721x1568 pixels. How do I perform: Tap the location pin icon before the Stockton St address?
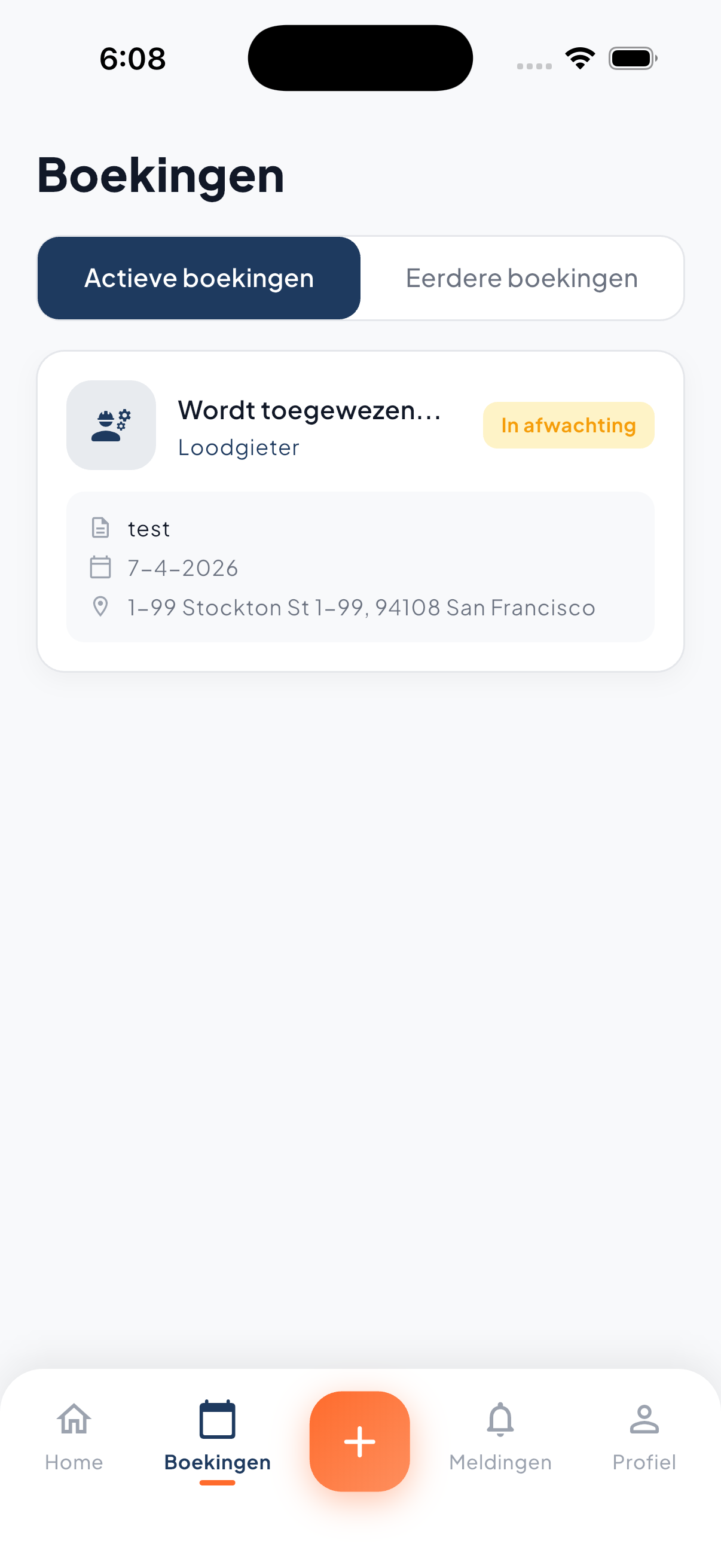pyautogui.click(x=100, y=606)
